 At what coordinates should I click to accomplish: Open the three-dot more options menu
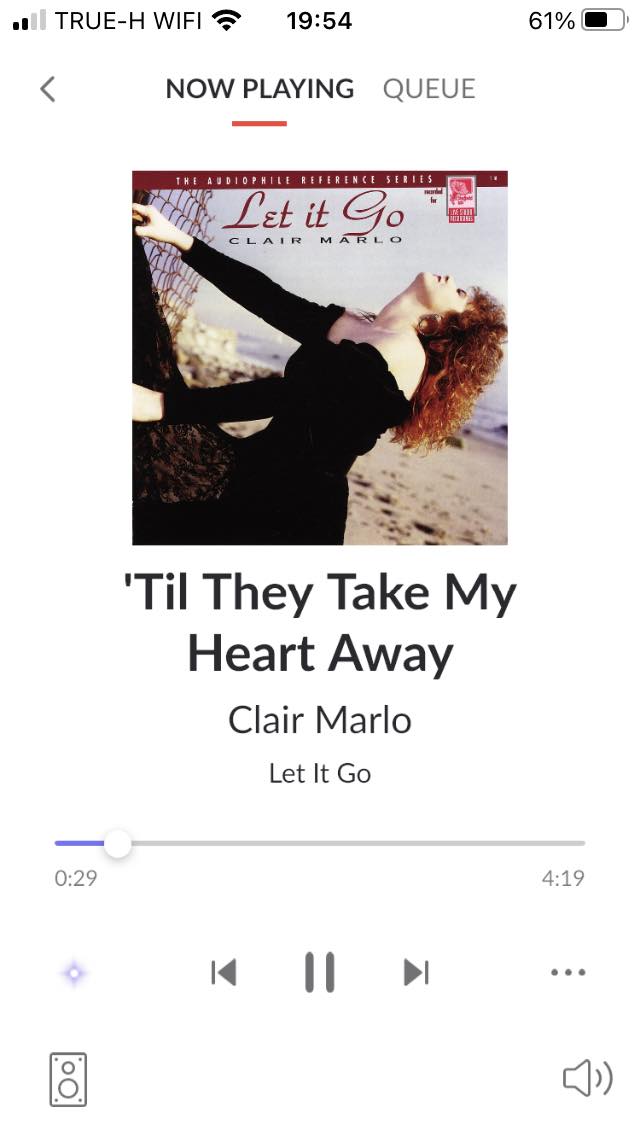point(568,972)
